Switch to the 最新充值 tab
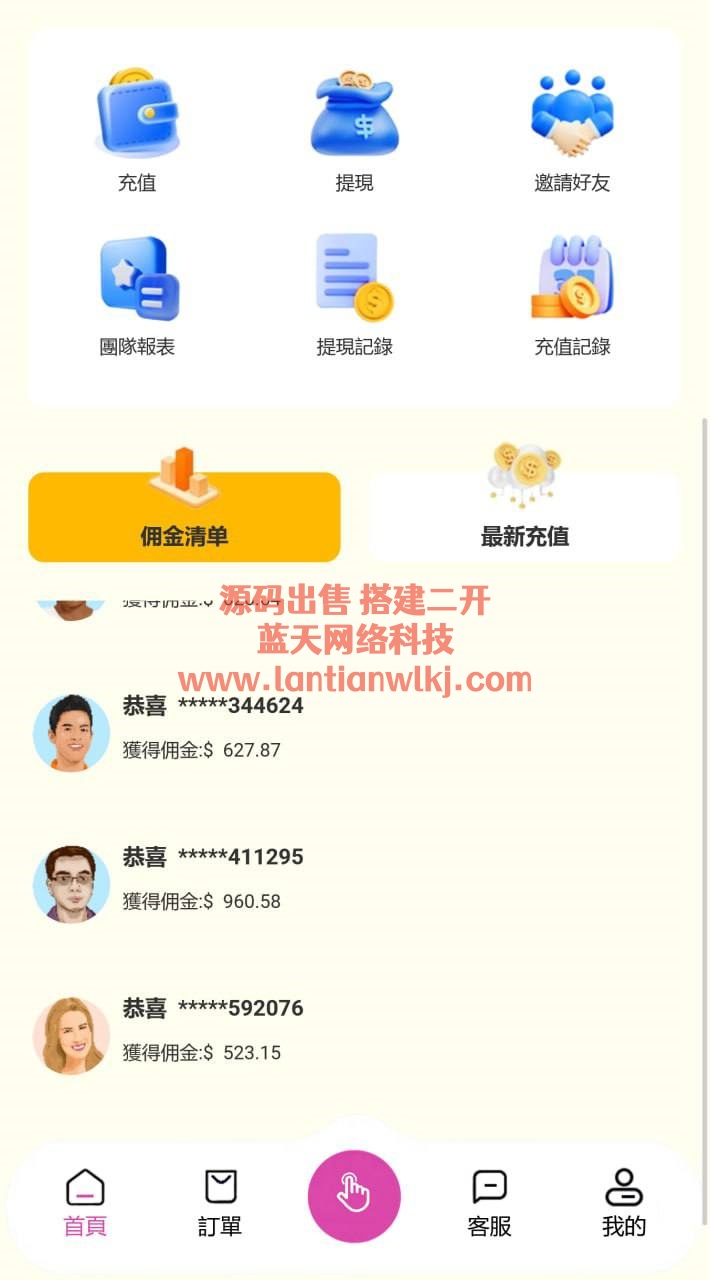710x1280 pixels. point(525,518)
